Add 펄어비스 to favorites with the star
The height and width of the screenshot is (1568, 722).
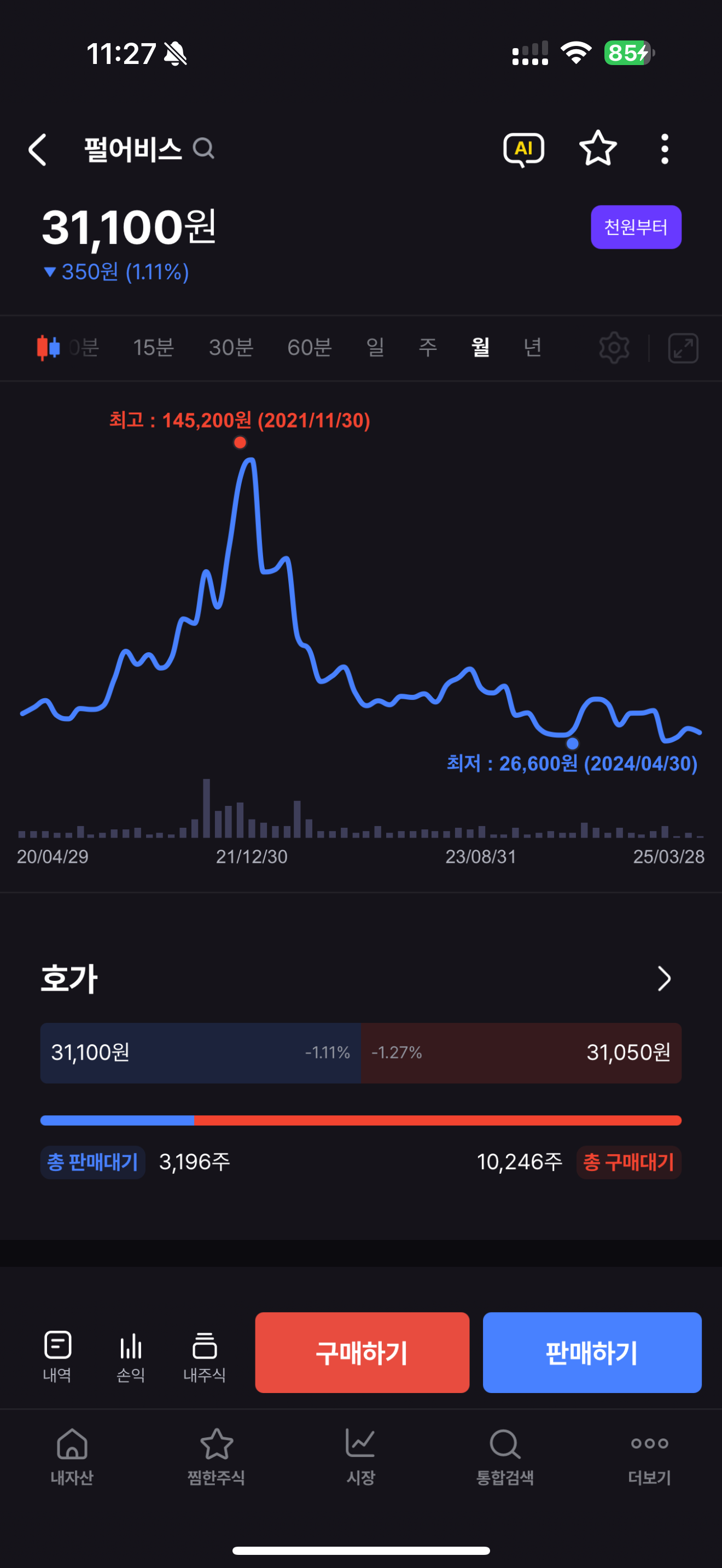(598, 149)
